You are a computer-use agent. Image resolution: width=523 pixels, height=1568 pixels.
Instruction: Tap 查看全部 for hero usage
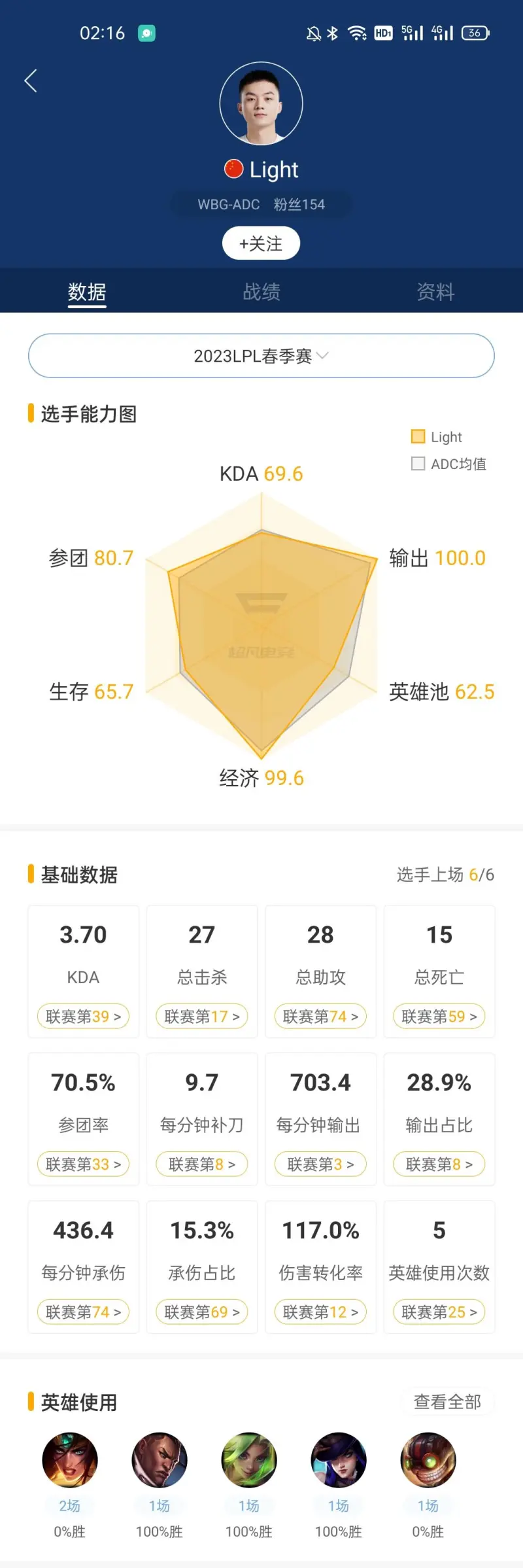click(x=447, y=1402)
